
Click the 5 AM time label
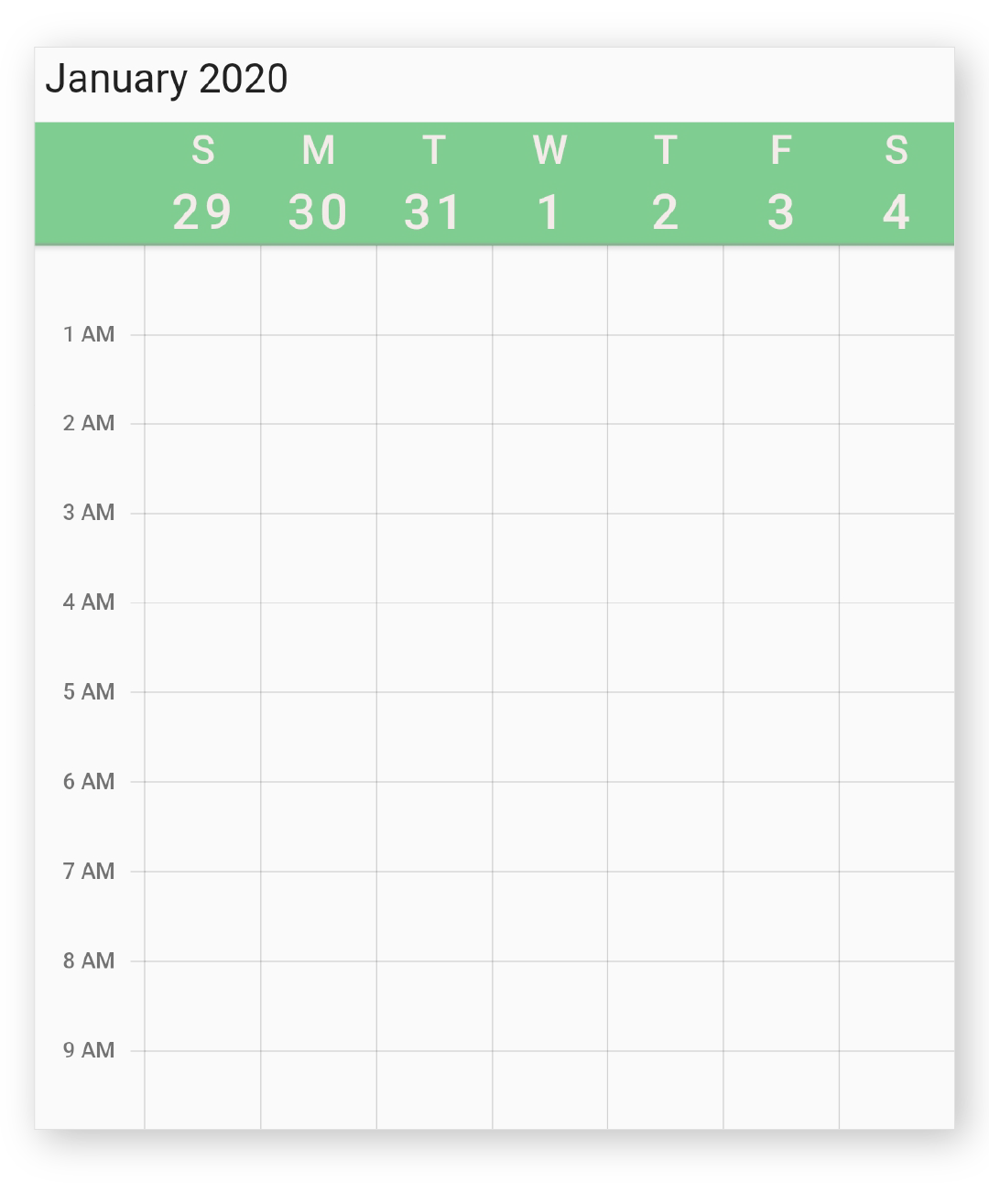(88, 692)
